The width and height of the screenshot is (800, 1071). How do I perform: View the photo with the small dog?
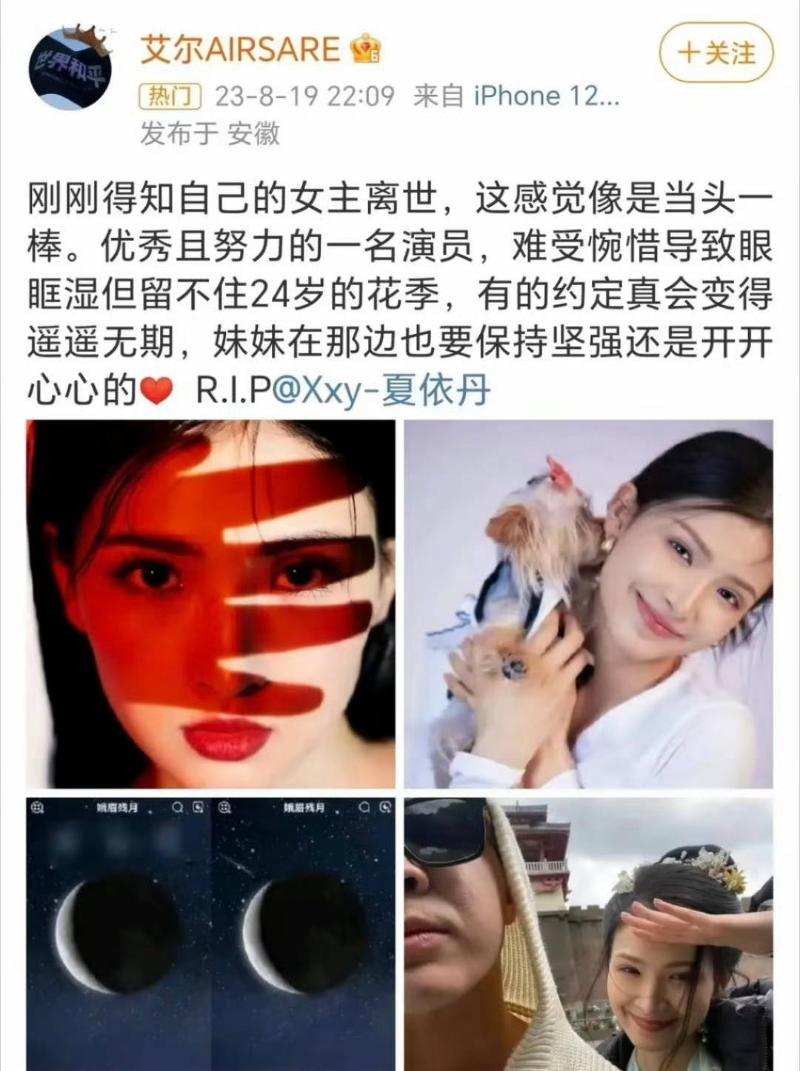587,603
